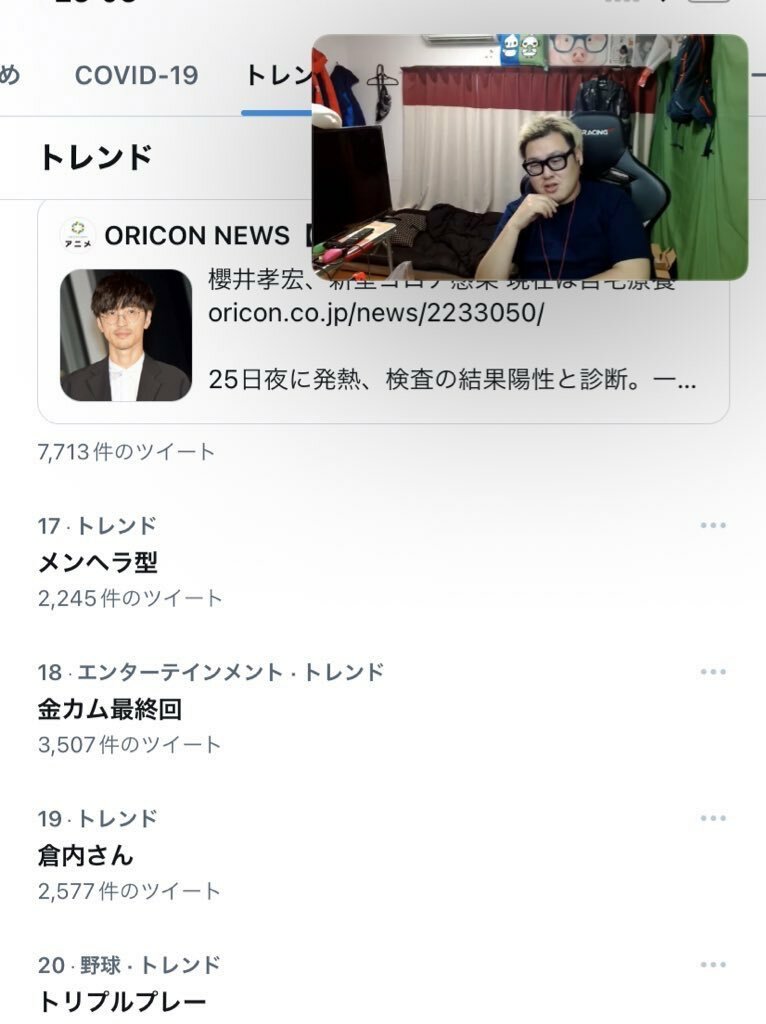Select the トレンド tab
The width and height of the screenshot is (766, 1024).
pyautogui.click(x=276, y=76)
